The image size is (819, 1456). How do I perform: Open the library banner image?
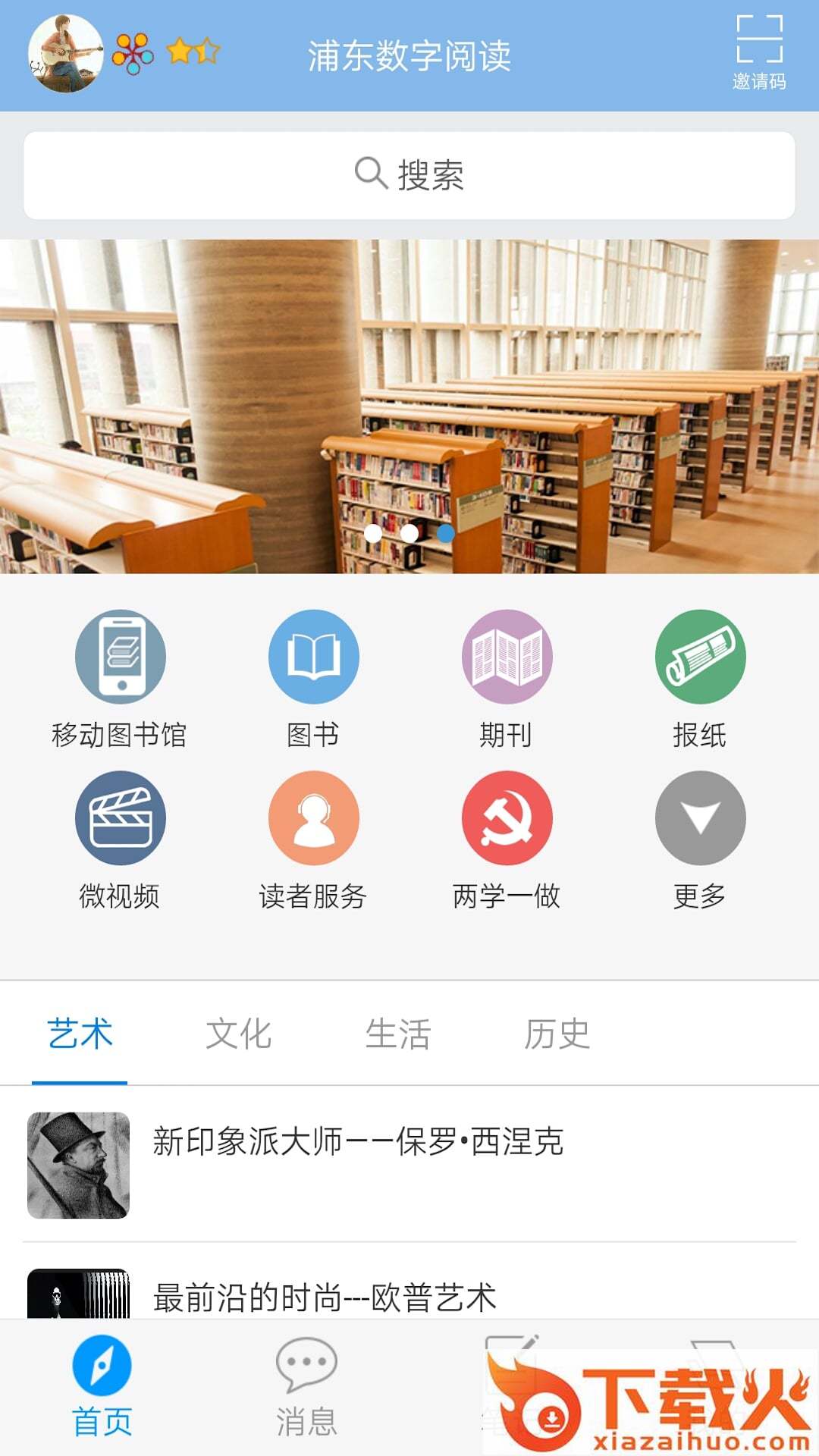(409, 406)
